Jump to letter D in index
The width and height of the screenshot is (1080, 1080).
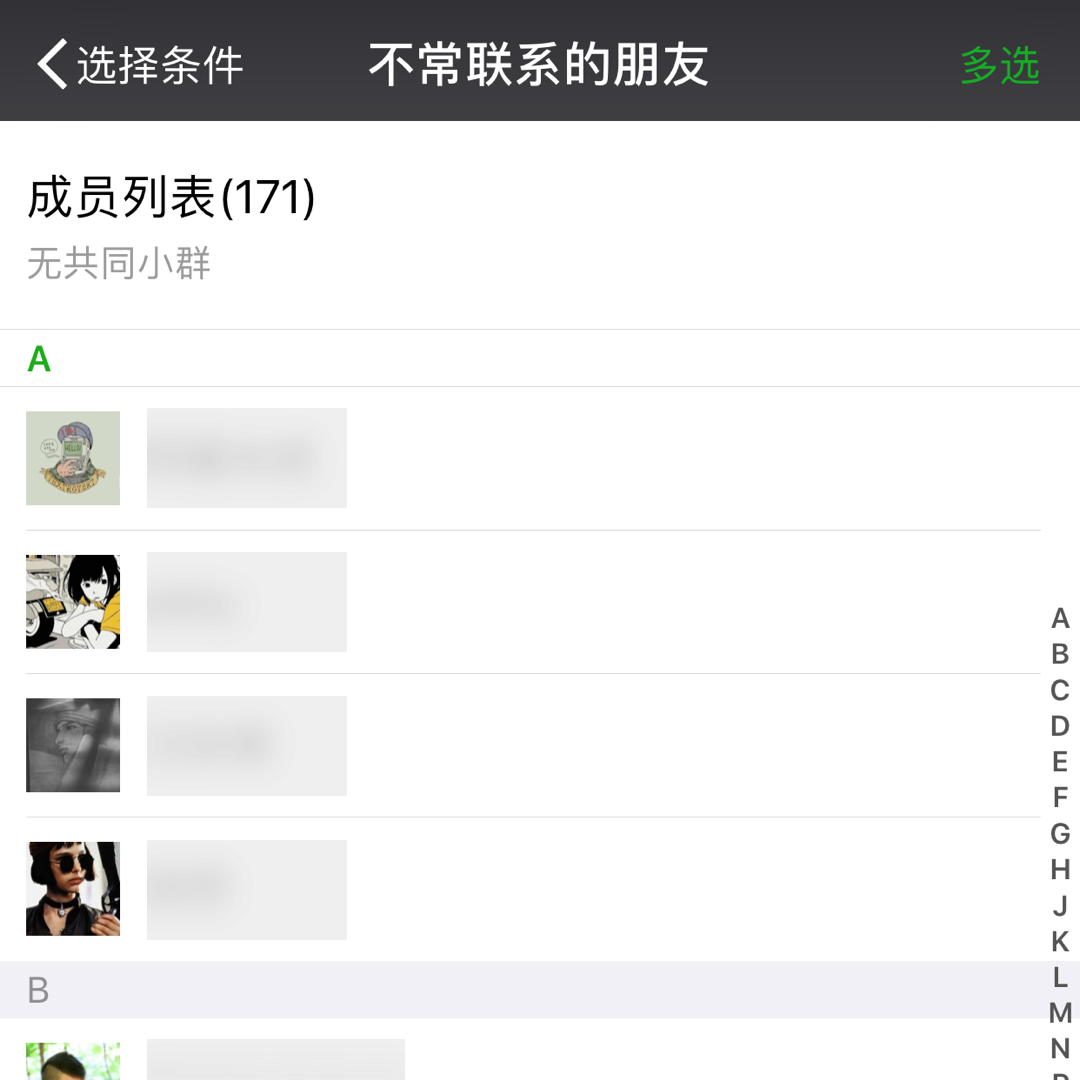pyautogui.click(x=1060, y=726)
